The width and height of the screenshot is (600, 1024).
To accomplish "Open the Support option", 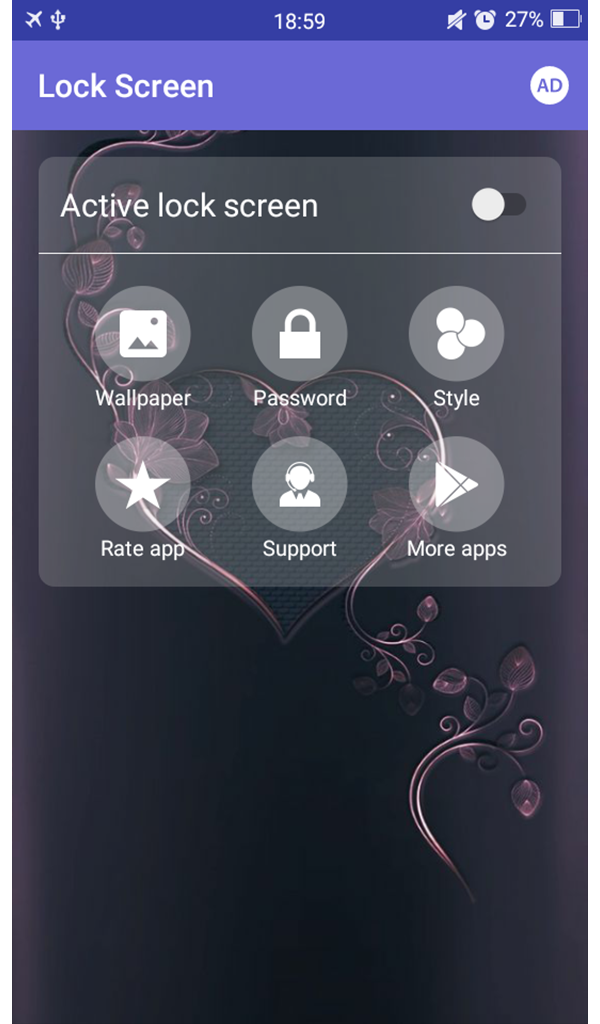I will [x=299, y=484].
